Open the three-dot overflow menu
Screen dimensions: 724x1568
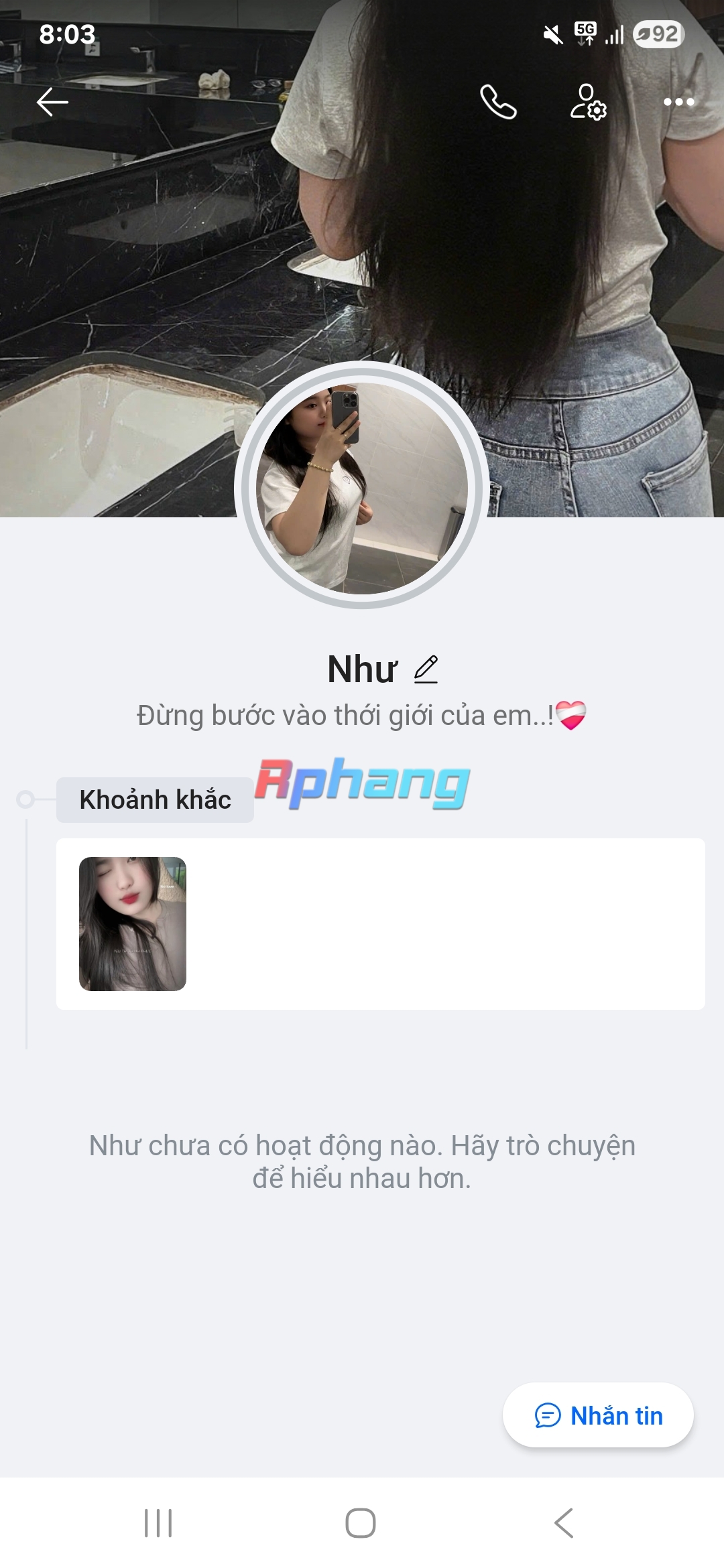[678, 102]
